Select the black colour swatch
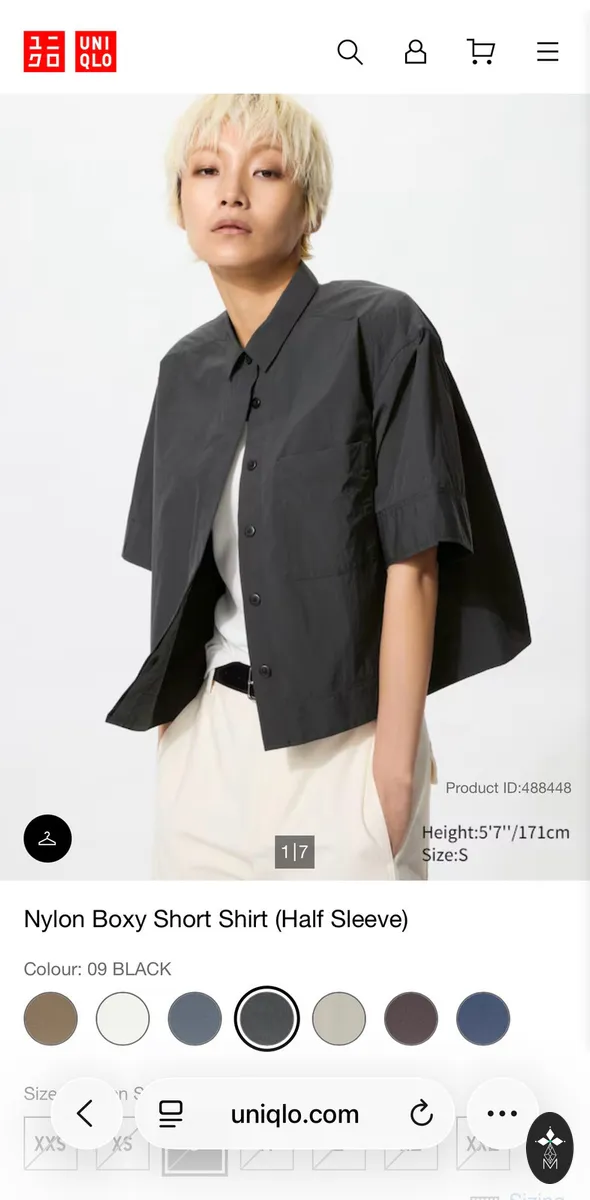Viewport: 590px width, 1200px height. [267, 1019]
